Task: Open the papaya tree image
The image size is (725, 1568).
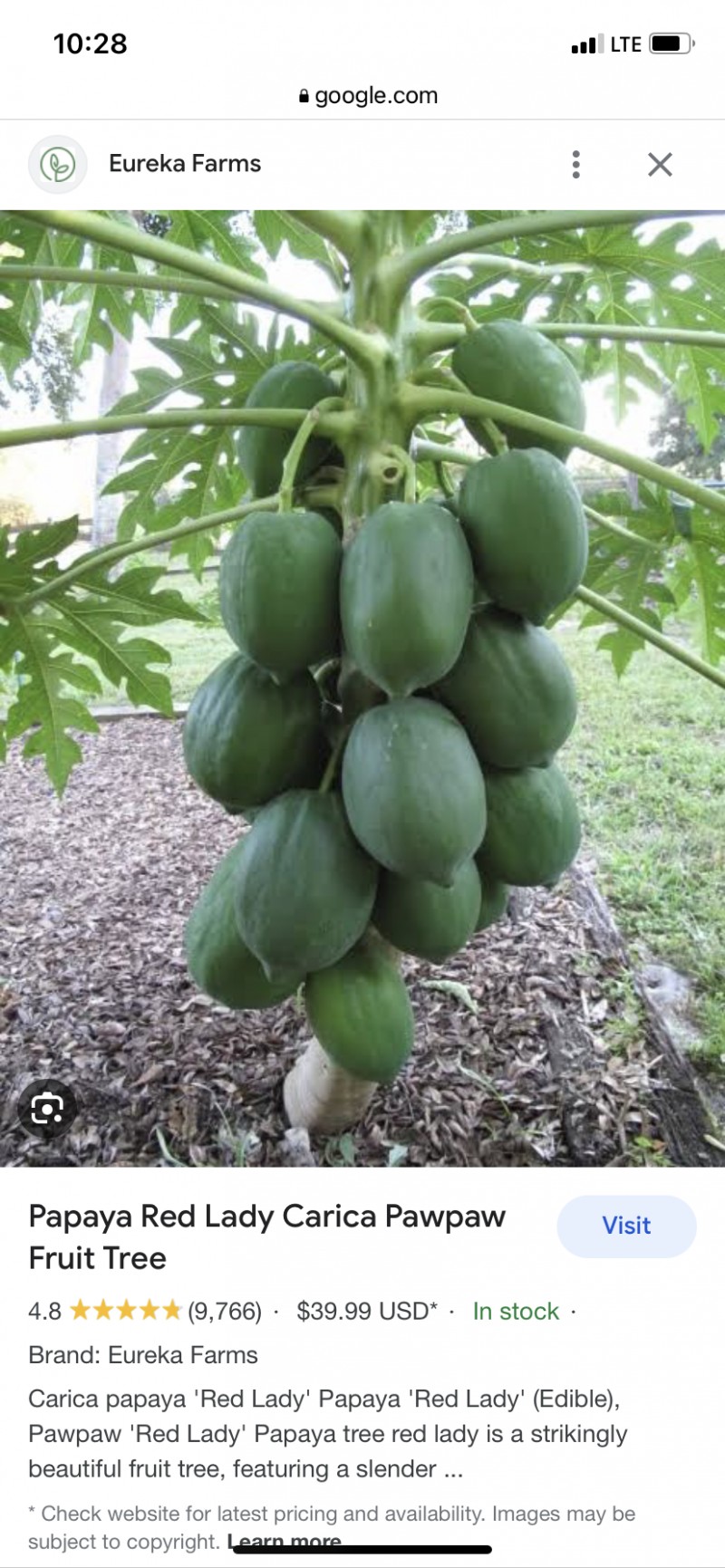Action: tap(362, 688)
